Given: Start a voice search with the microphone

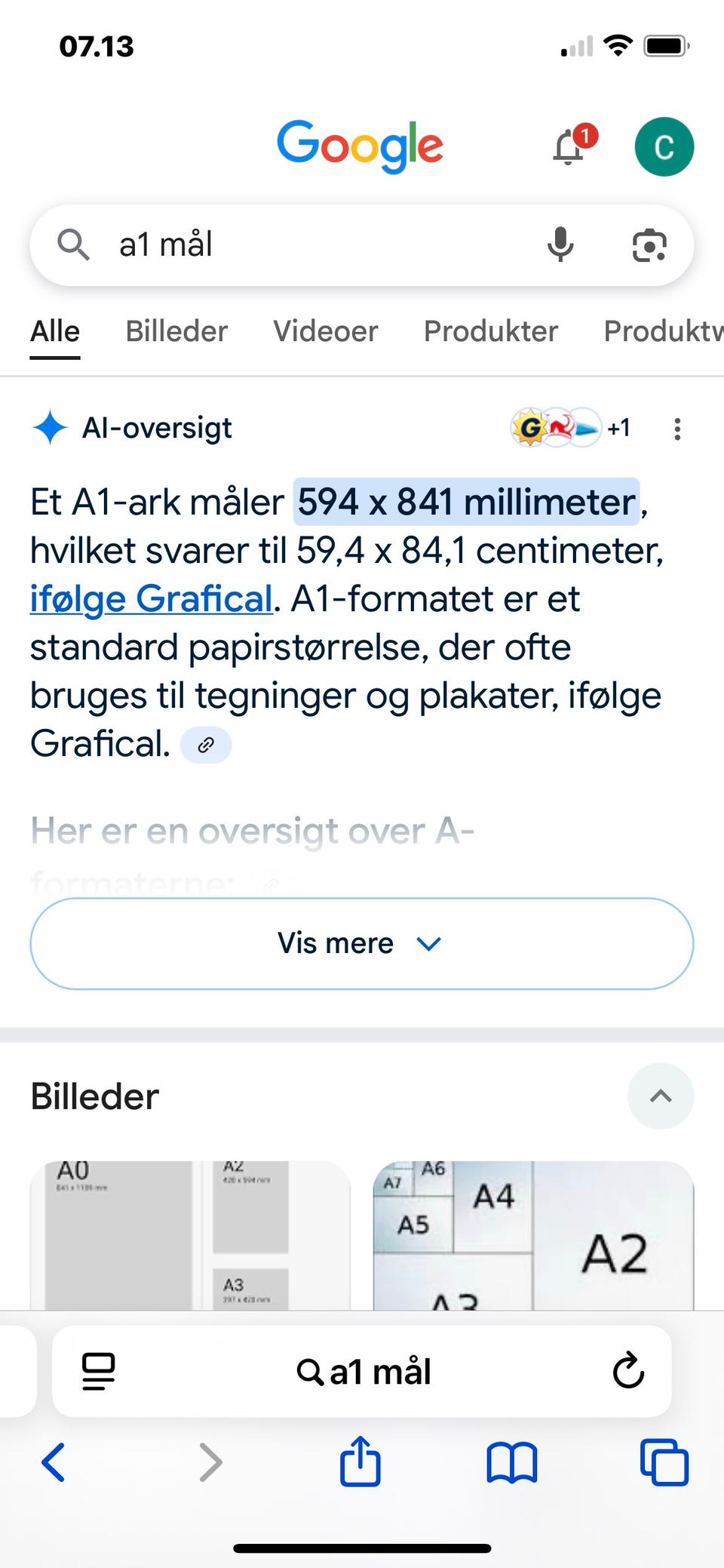Looking at the screenshot, I should 560,244.
